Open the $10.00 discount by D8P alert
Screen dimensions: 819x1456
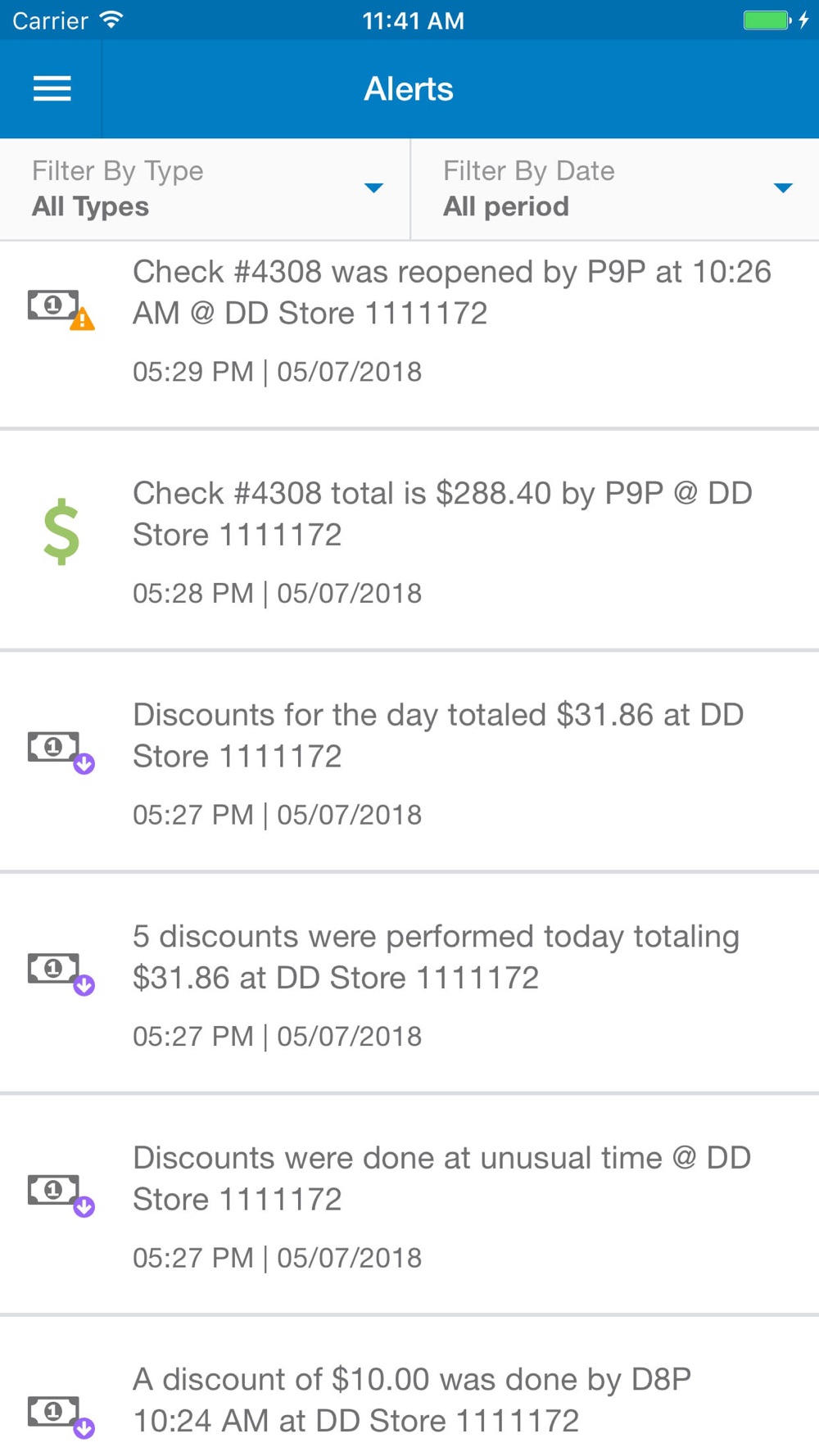coord(409,1387)
